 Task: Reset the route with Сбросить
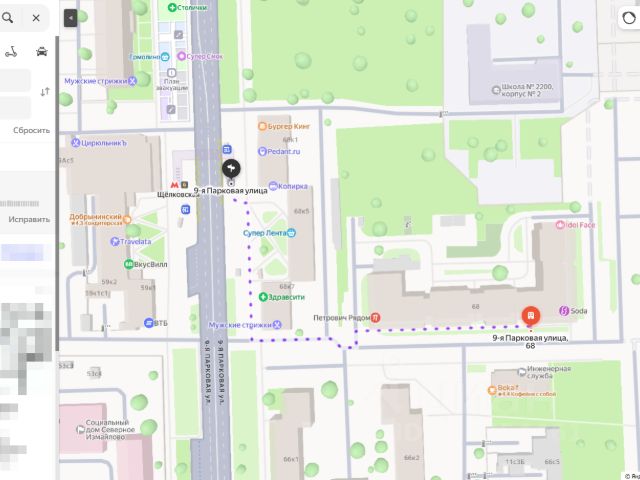click(x=31, y=131)
